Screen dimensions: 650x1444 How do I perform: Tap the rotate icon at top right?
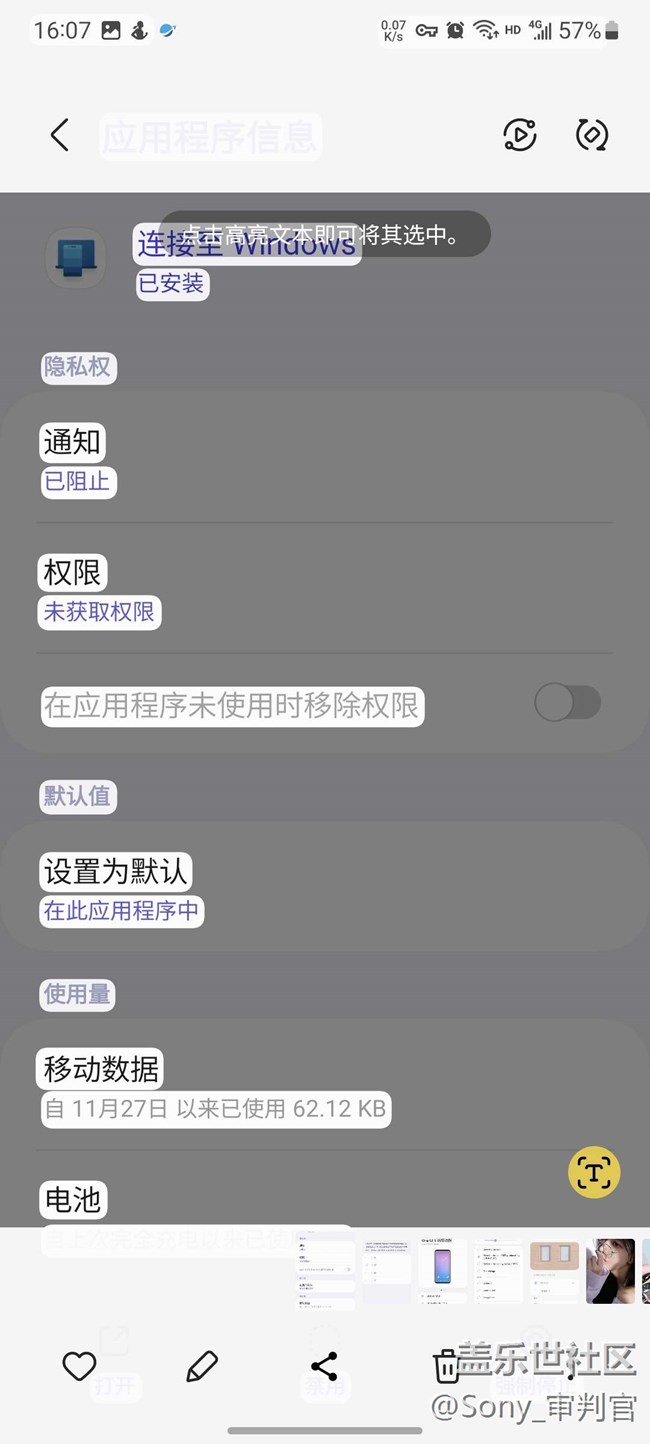click(592, 135)
